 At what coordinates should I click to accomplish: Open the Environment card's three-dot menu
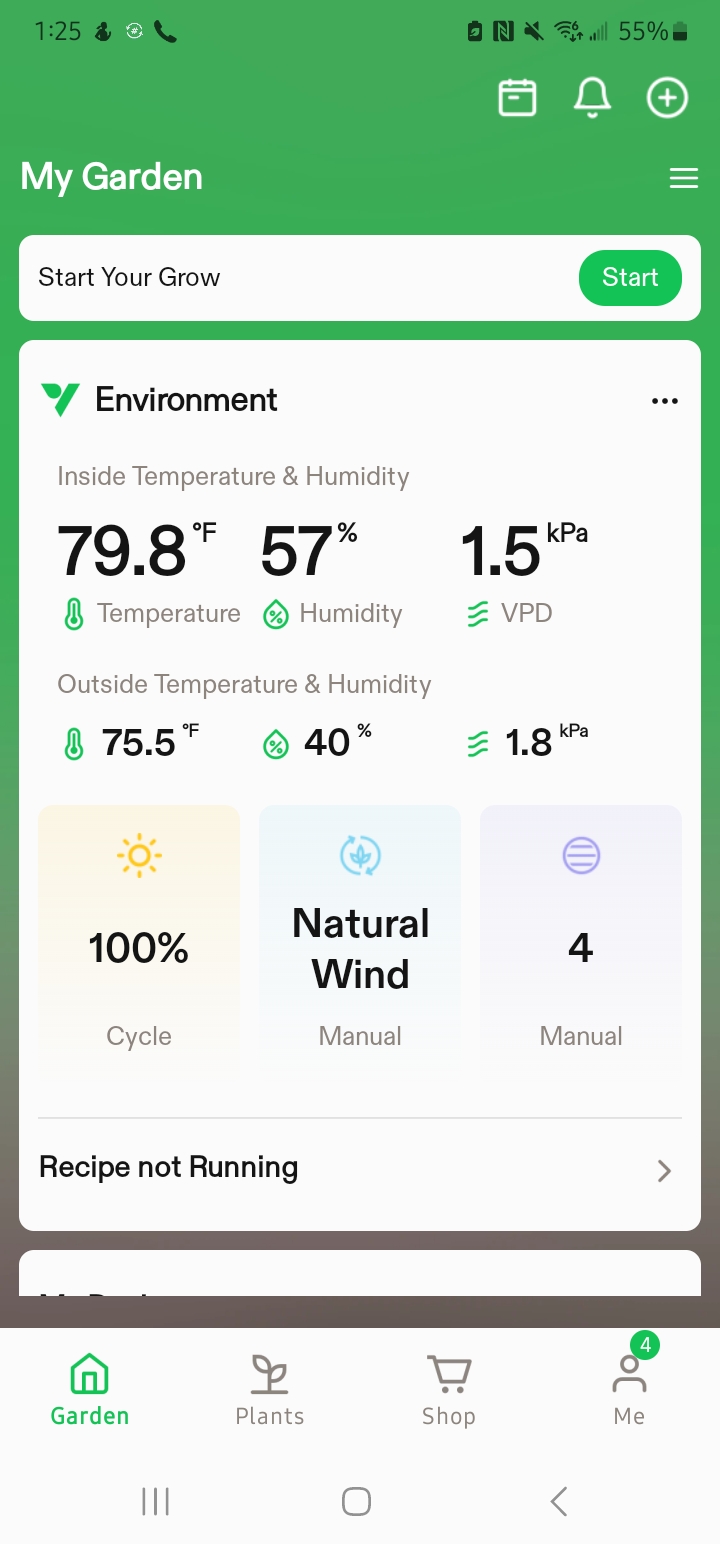coord(664,401)
